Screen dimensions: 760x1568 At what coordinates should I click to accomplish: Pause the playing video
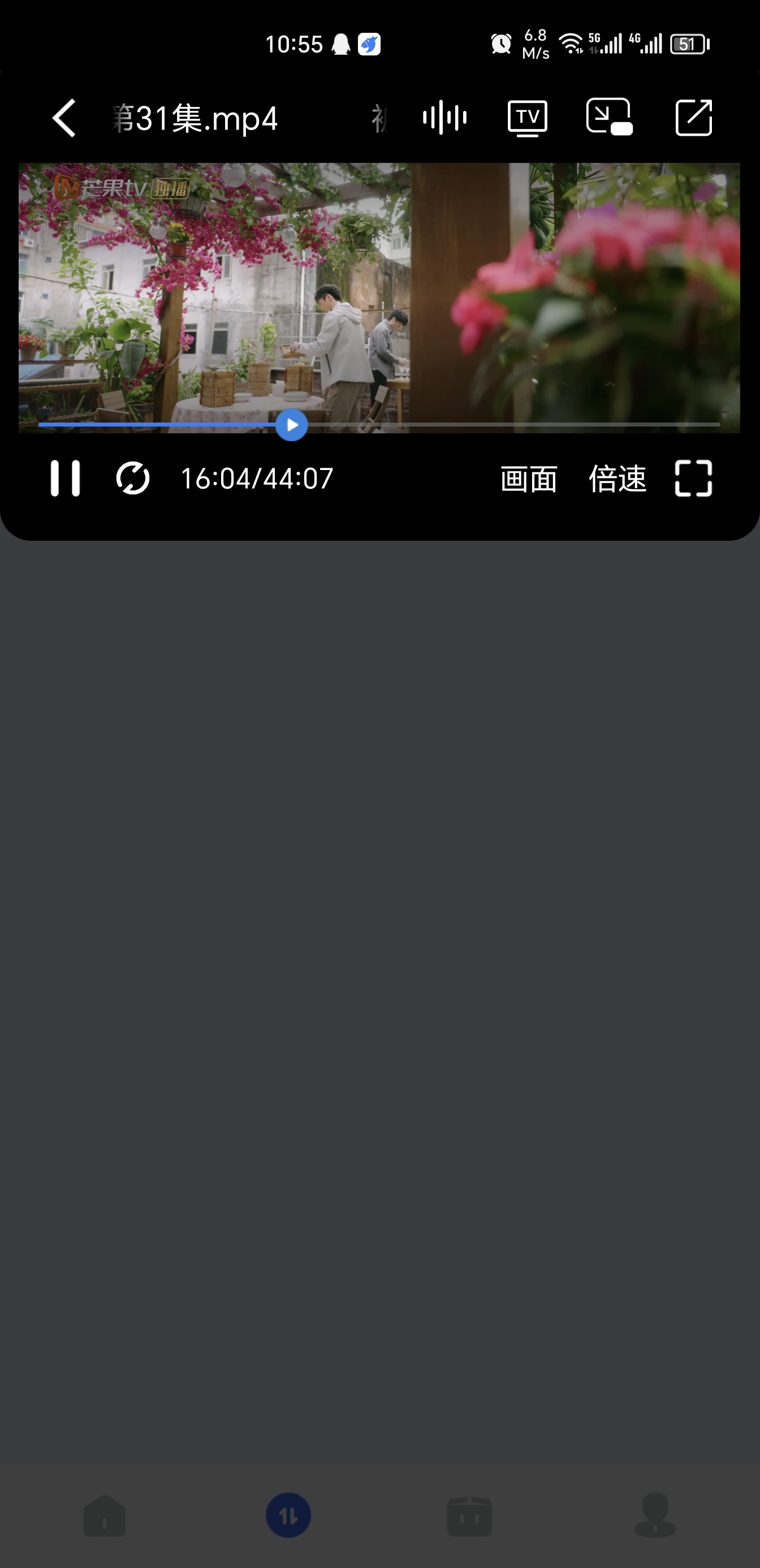click(x=65, y=479)
